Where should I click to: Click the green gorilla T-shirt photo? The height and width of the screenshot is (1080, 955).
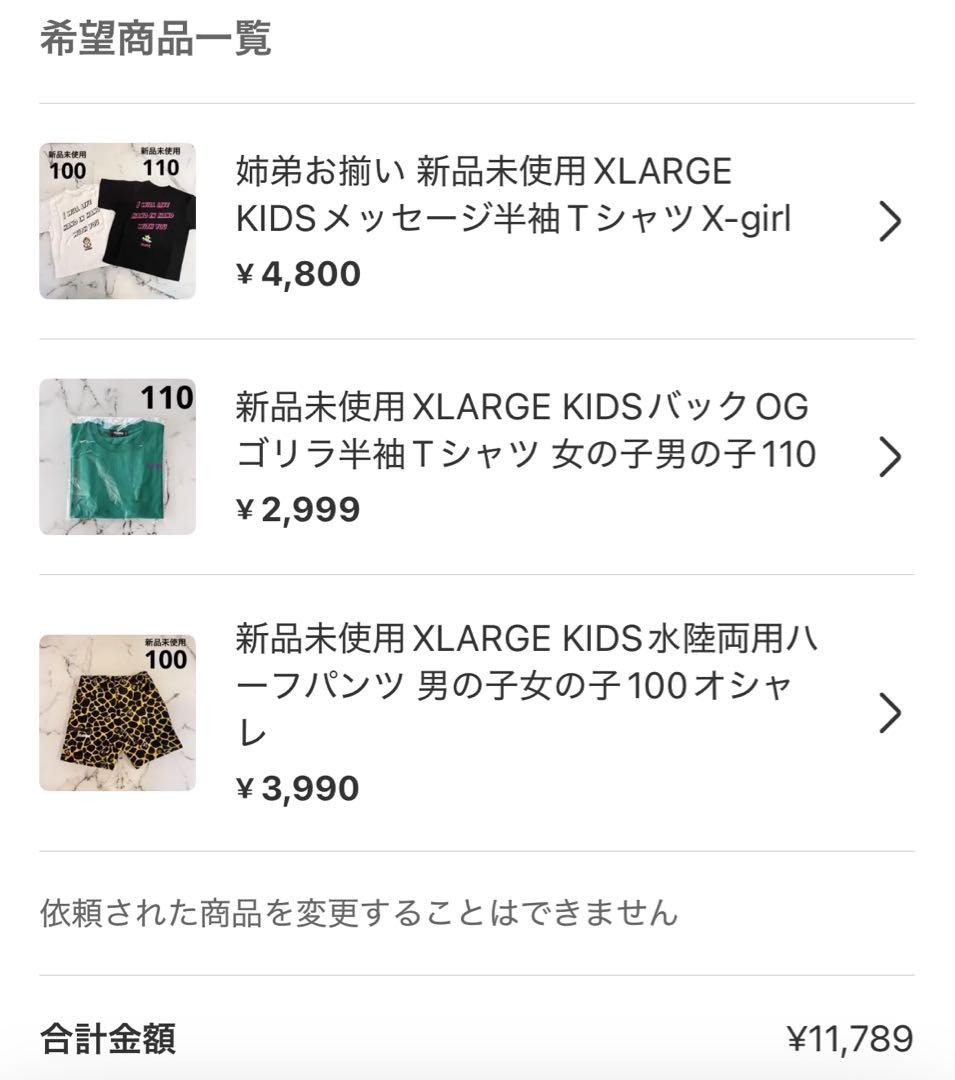pos(117,455)
